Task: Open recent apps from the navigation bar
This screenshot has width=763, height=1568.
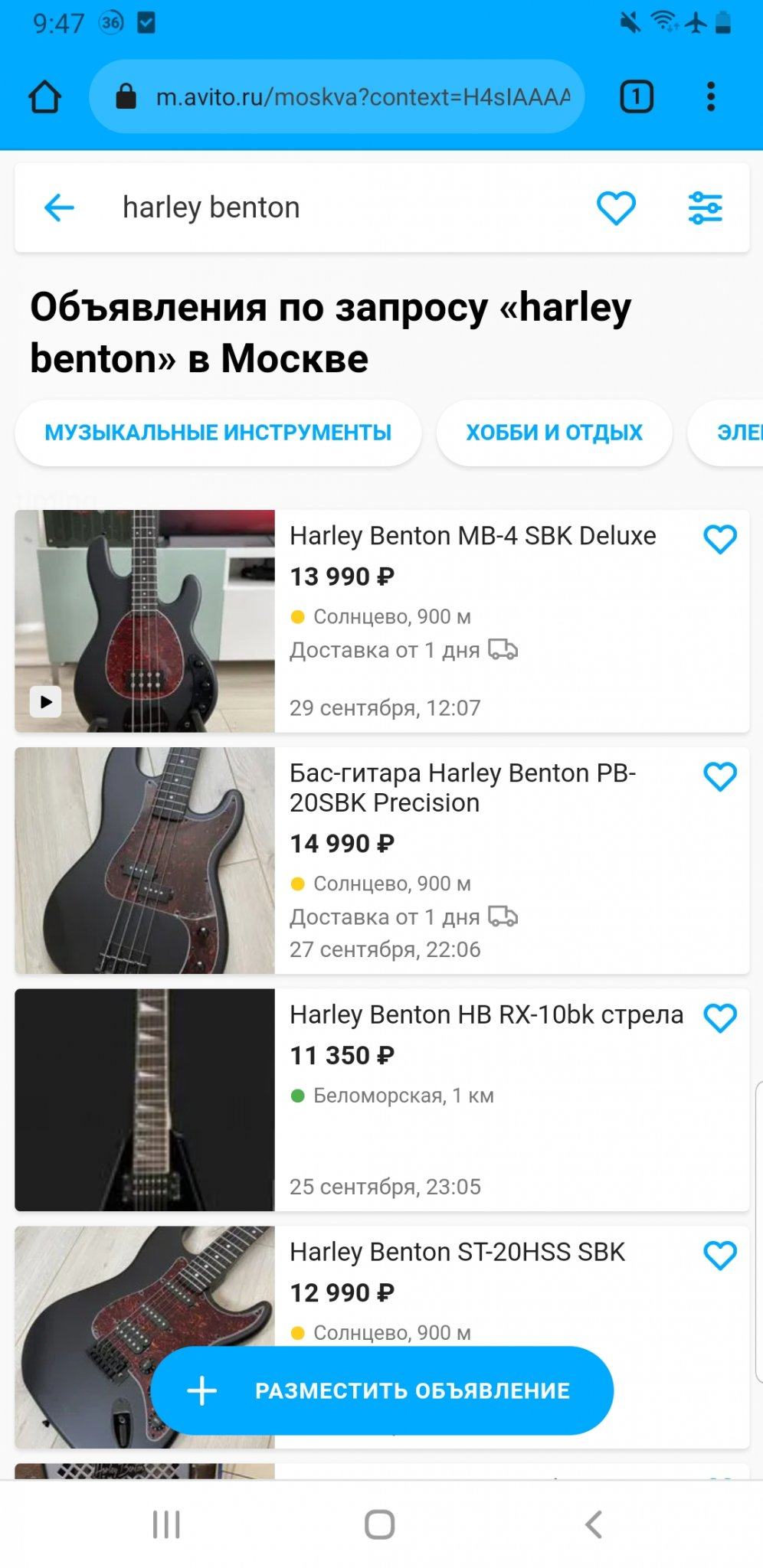Action: [166, 1524]
